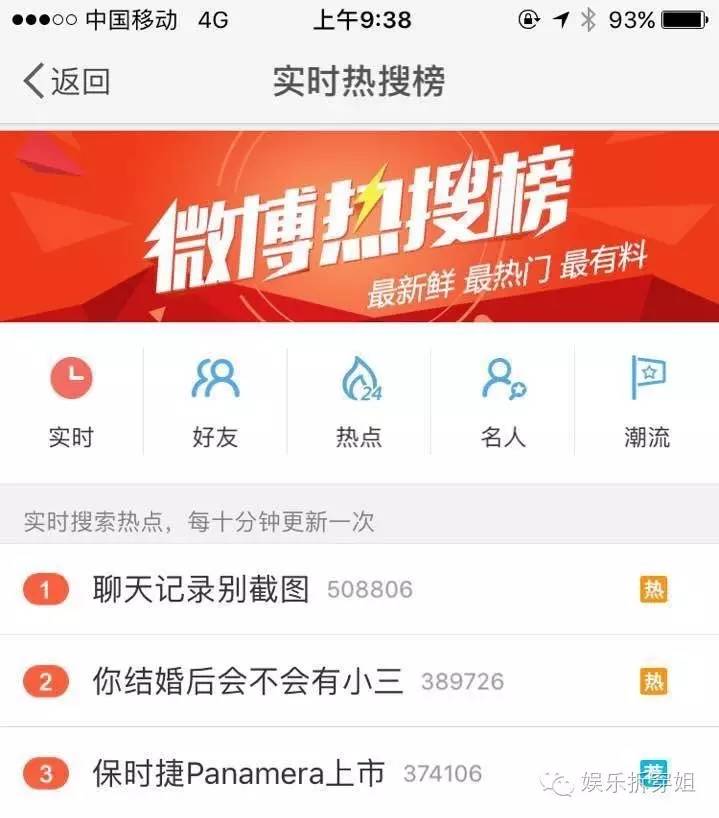Open hot search 聊天记录别截图
The image size is (719, 818).
[201, 590]
